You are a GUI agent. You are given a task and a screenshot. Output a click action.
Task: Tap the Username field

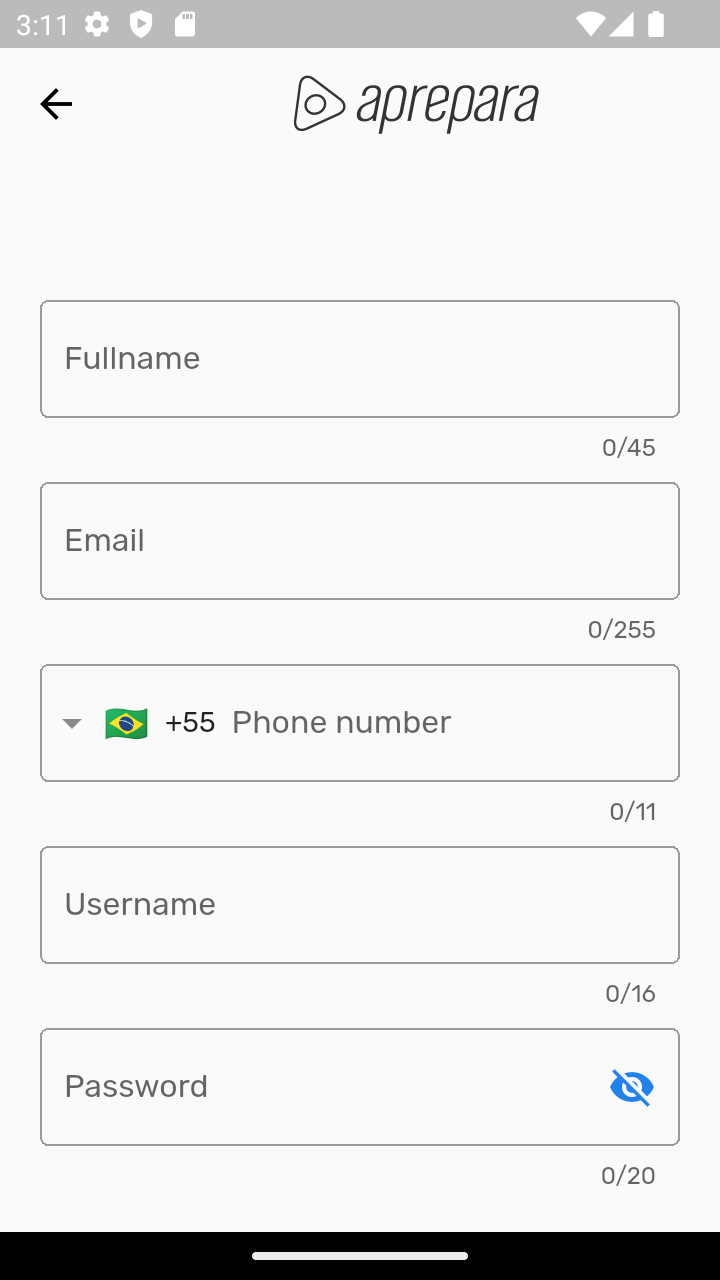point(360,905)
